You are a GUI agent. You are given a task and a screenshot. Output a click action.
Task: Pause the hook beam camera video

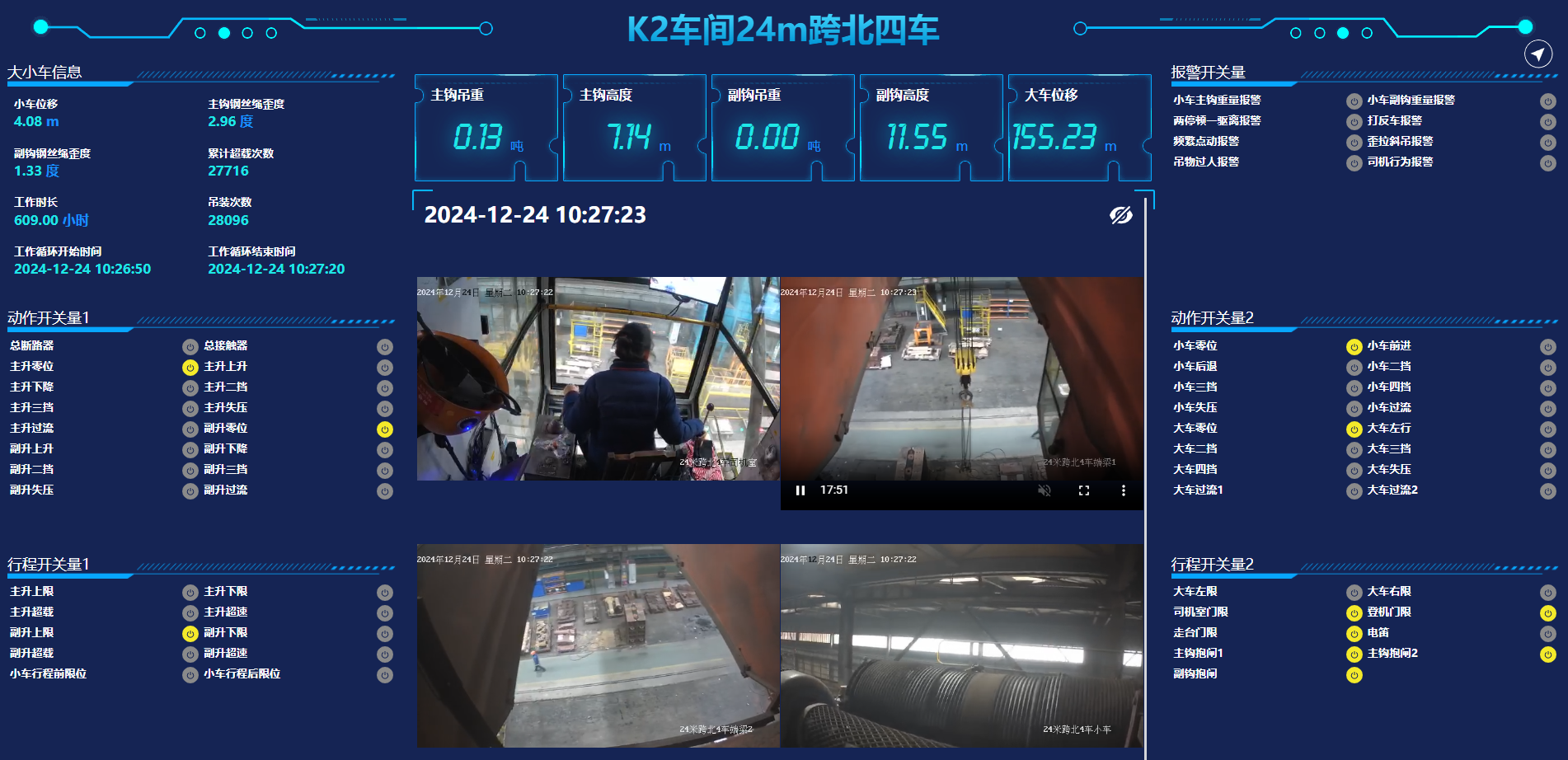pos(800,490)
